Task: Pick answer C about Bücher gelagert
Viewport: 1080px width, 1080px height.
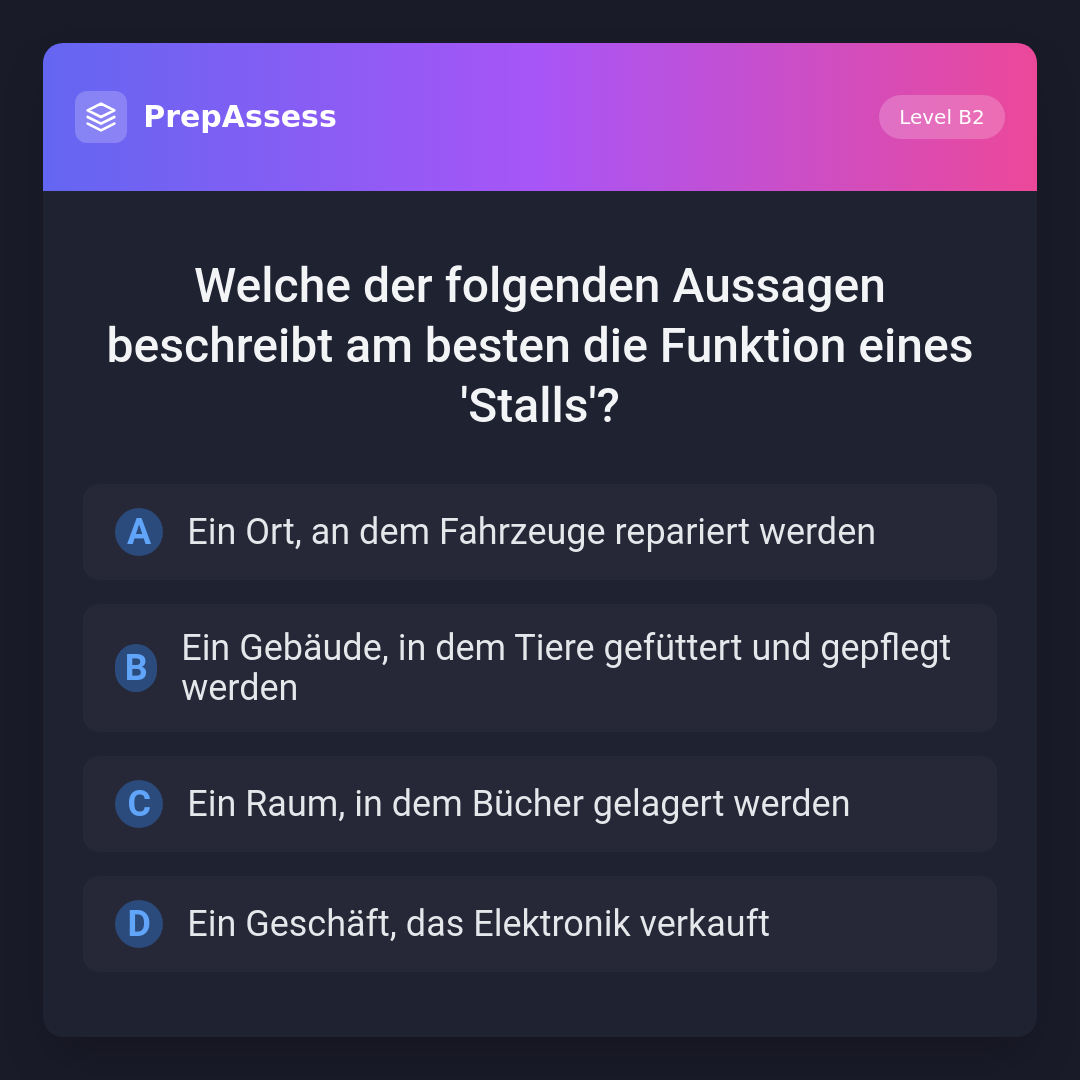Action: coord(539,804)
